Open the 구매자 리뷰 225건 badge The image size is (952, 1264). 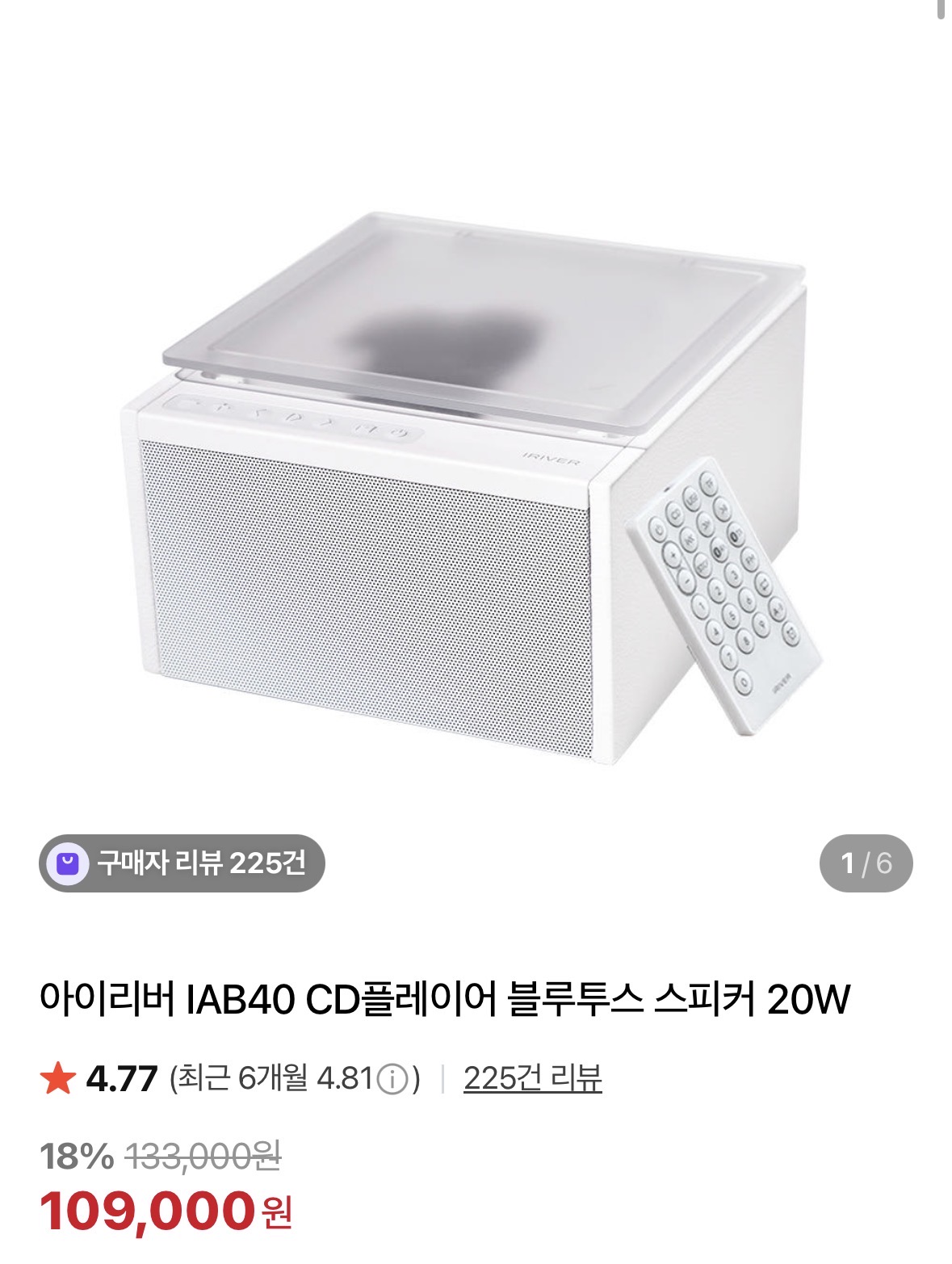click(x=182, y=863)
